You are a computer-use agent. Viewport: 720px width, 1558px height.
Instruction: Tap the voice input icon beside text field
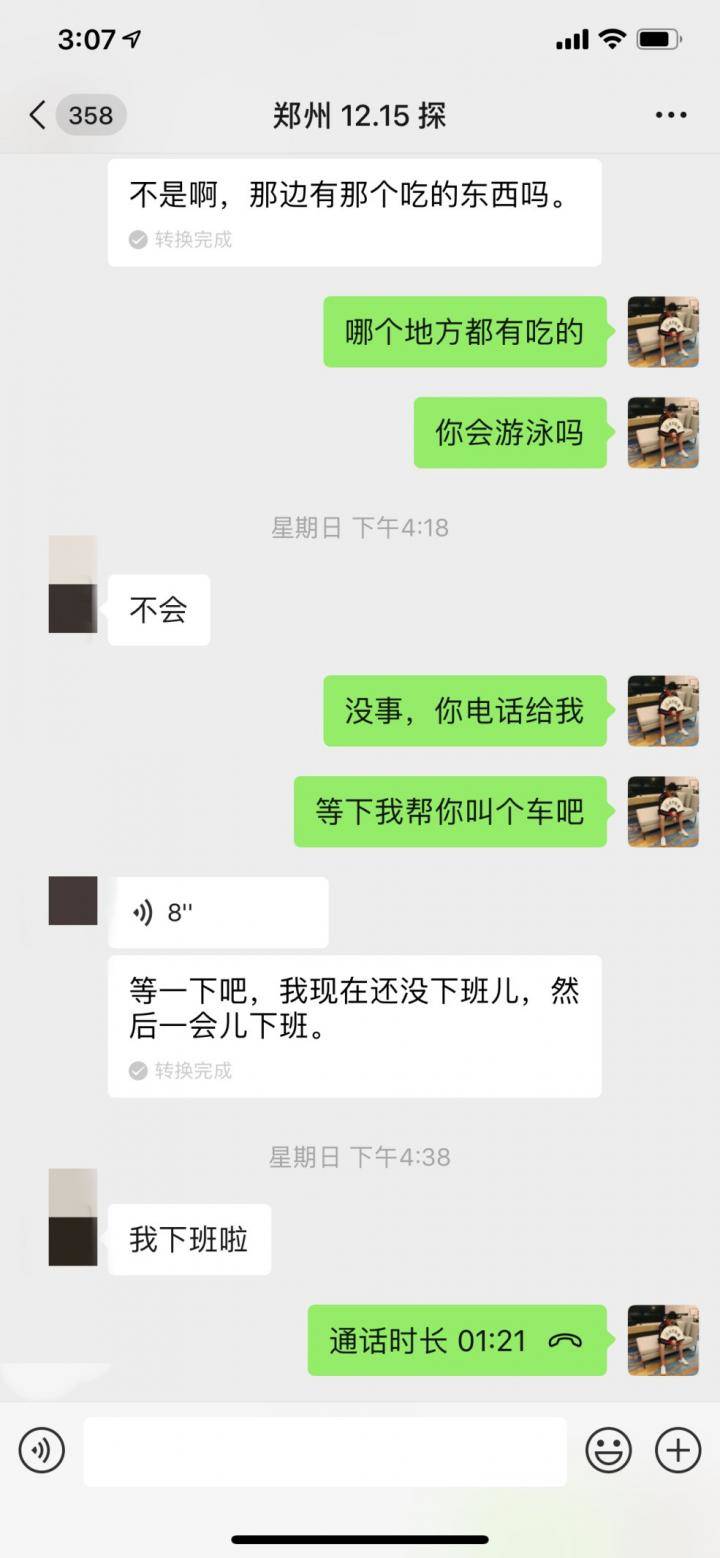[41, 1449]
